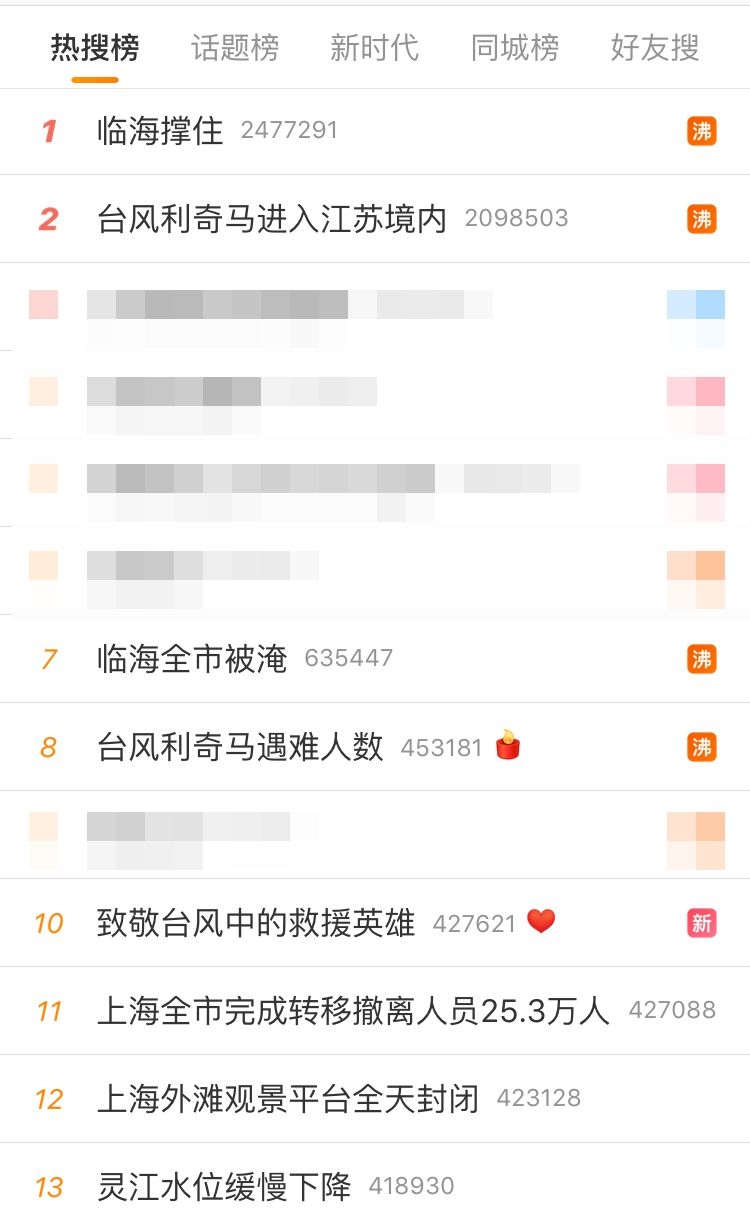Tap the 热搜榜 tab
This screenshot has height=1211, width=750.
pyautogui.click(x=95, y=47)
